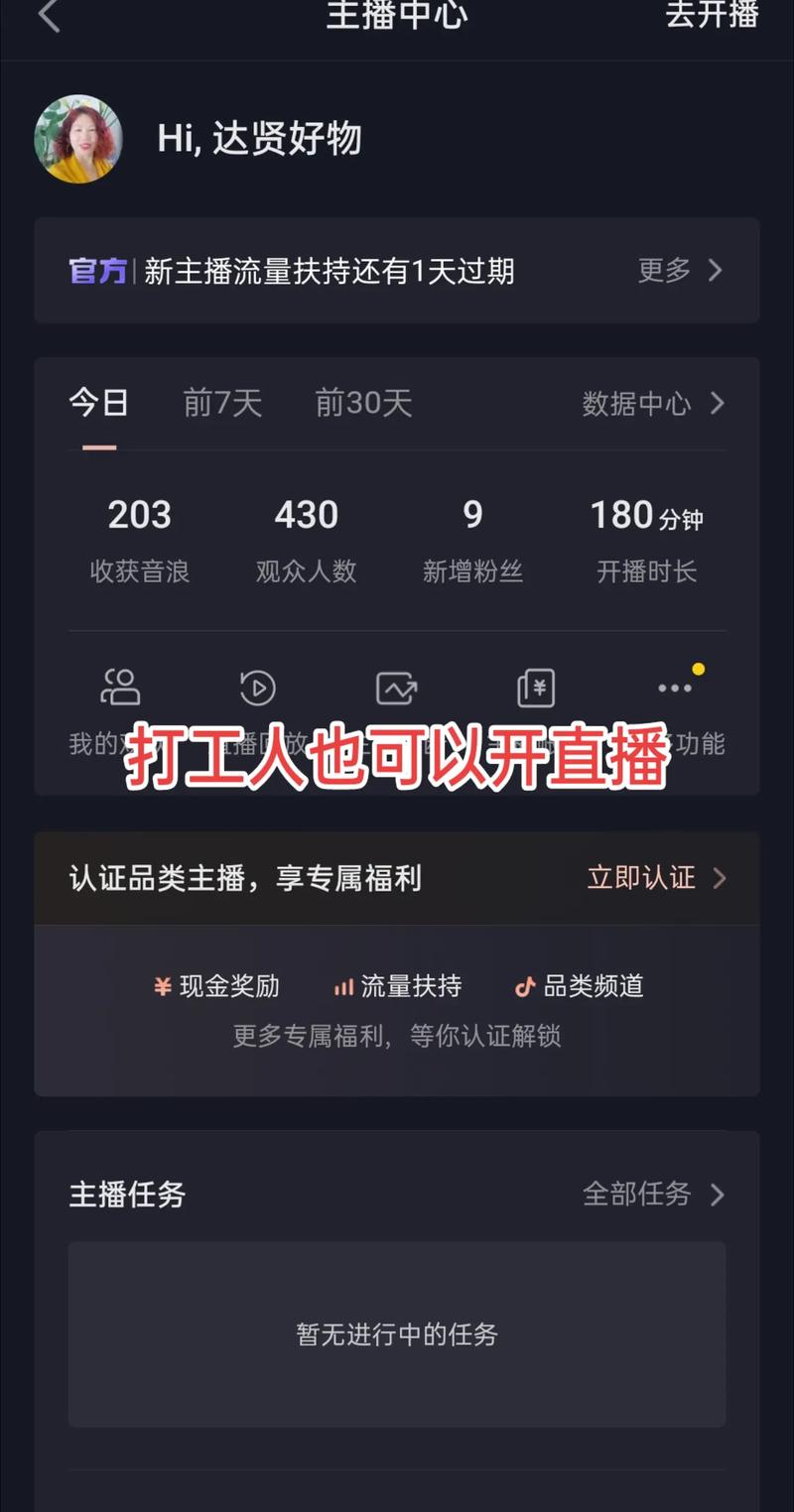Select the 前30天 tab
794x1512 pixels.
coord(363,404)
